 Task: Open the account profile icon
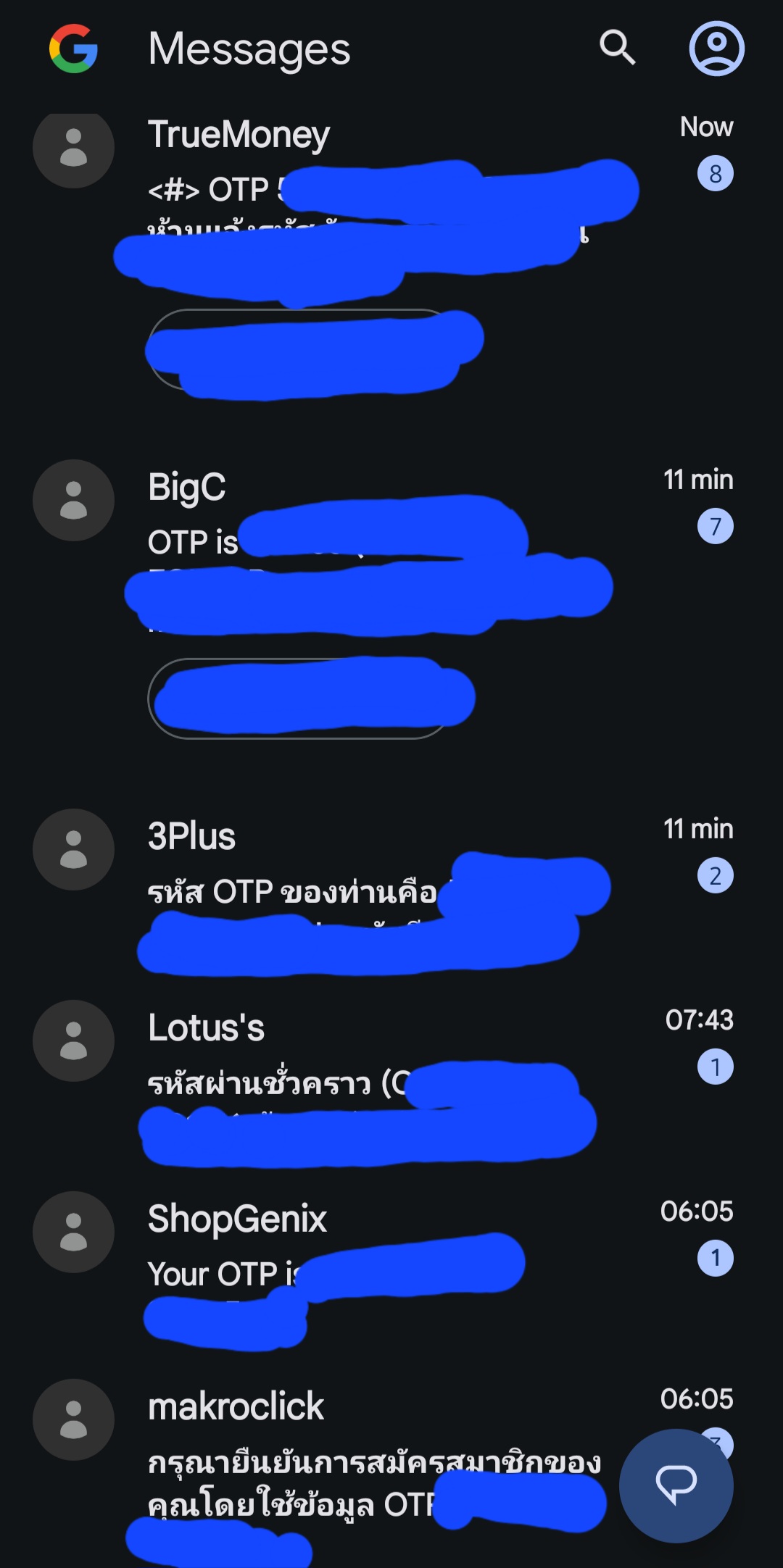pos(716,49)
